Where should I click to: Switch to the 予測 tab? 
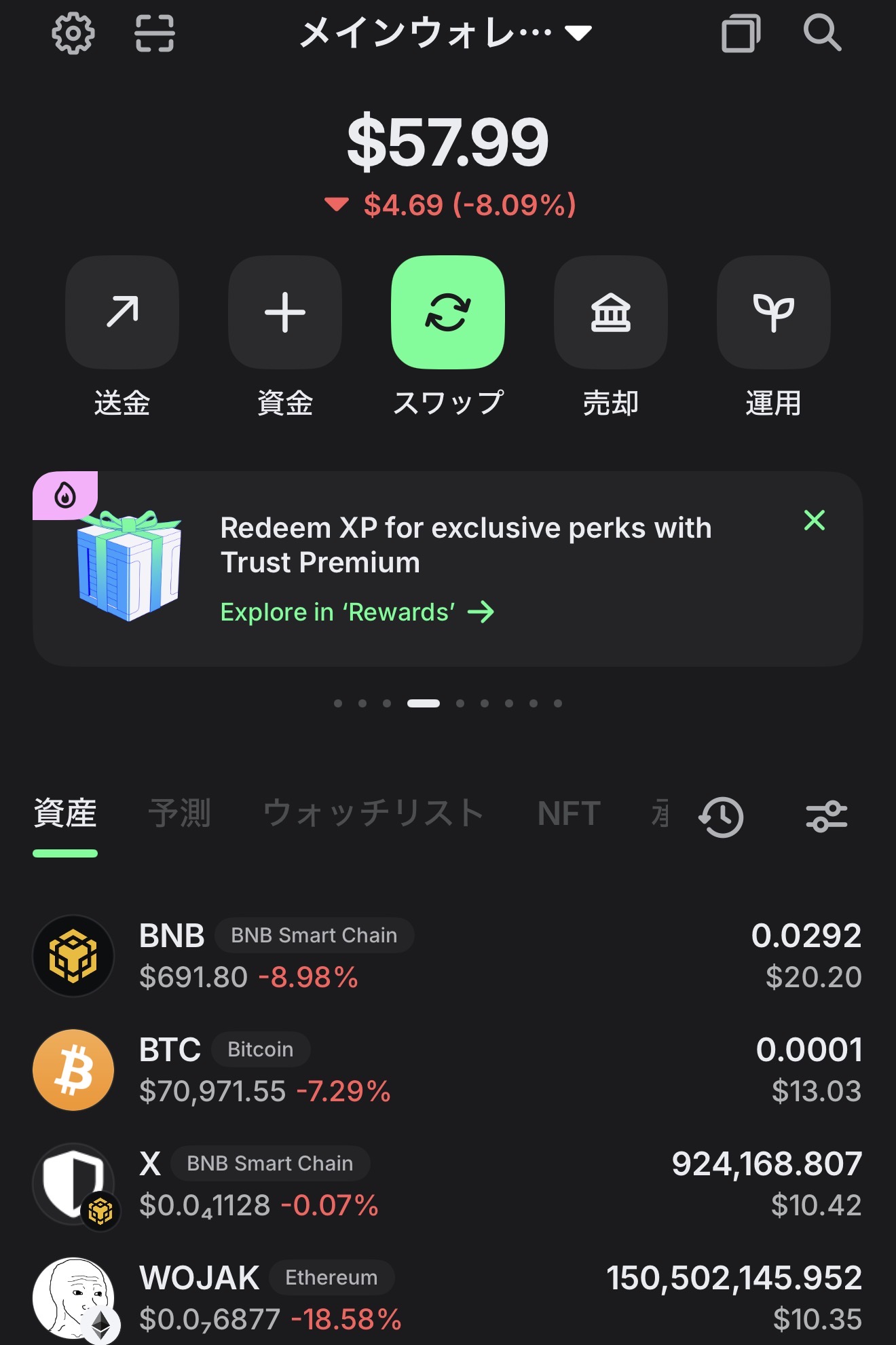179,813
